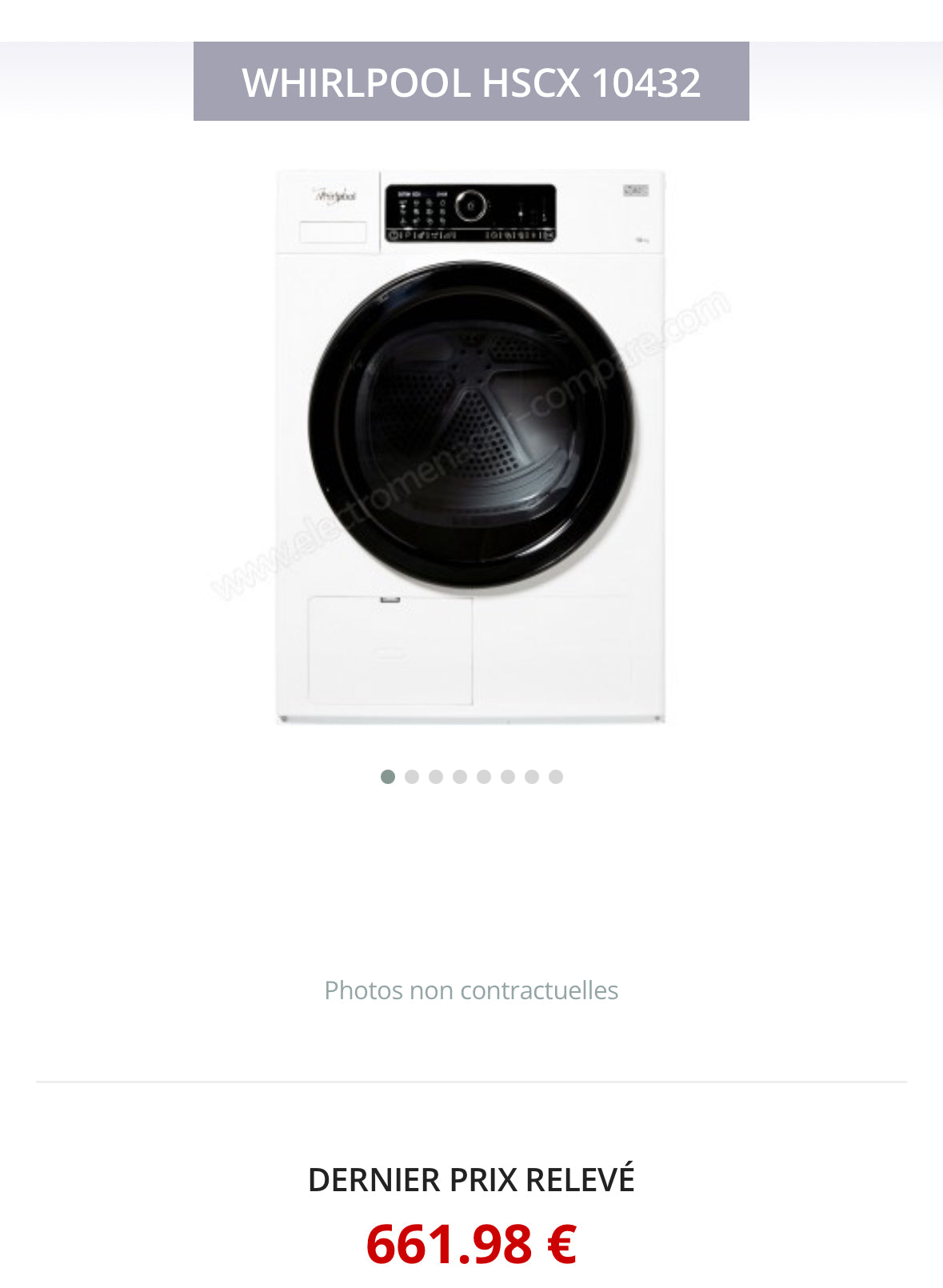Activate the highlighted green pagination dot
This screenshot has width=943, height=1288.
click(x=390, y=776)
